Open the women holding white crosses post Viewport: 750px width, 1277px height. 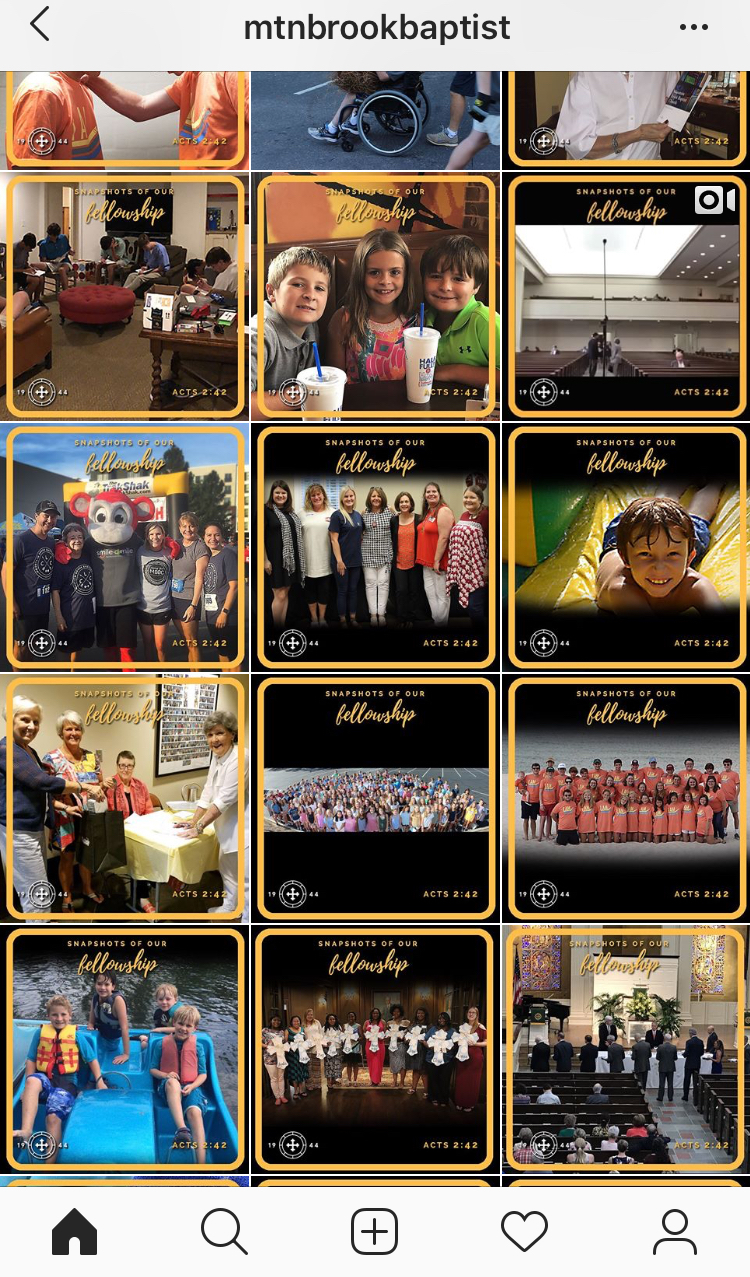click(375, 1049)
